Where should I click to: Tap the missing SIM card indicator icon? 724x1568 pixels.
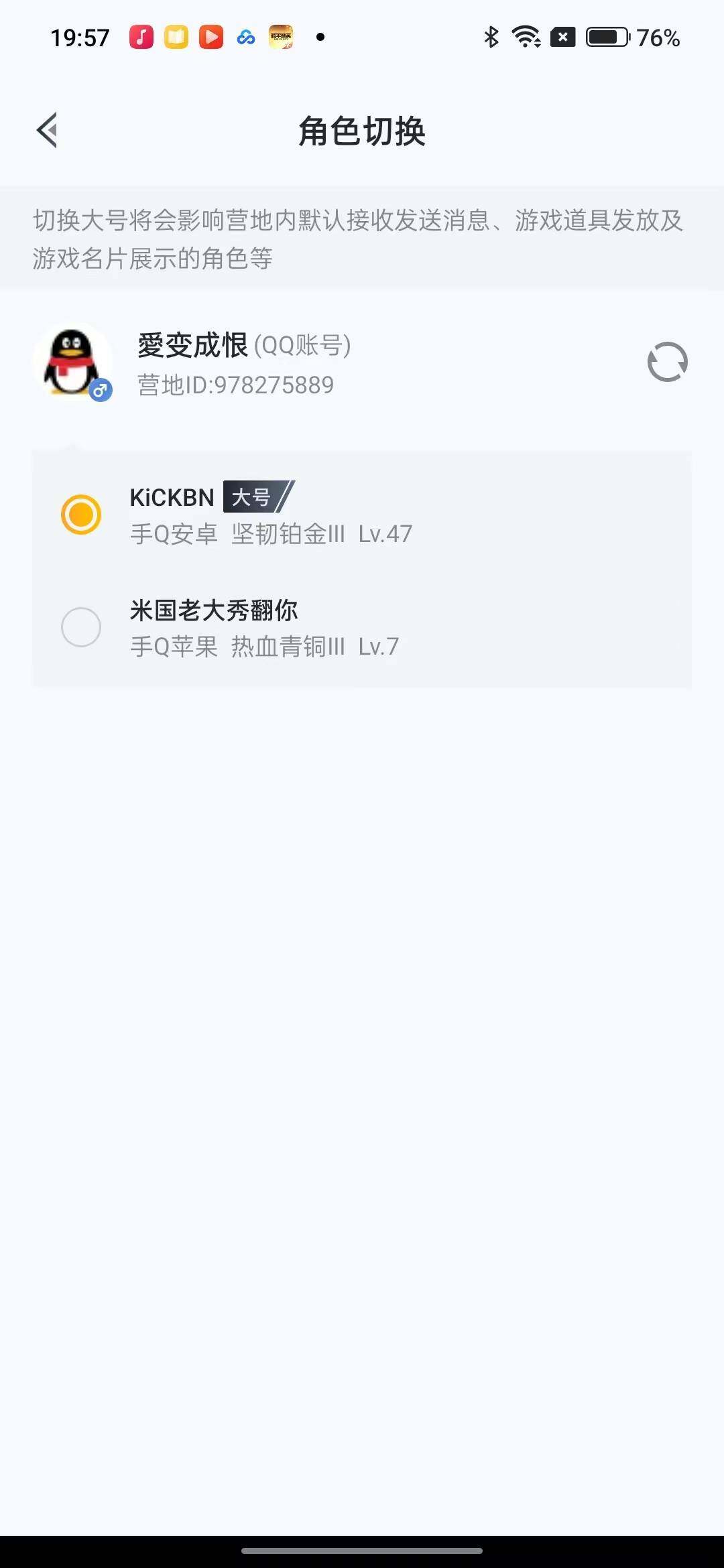point(563,38)
